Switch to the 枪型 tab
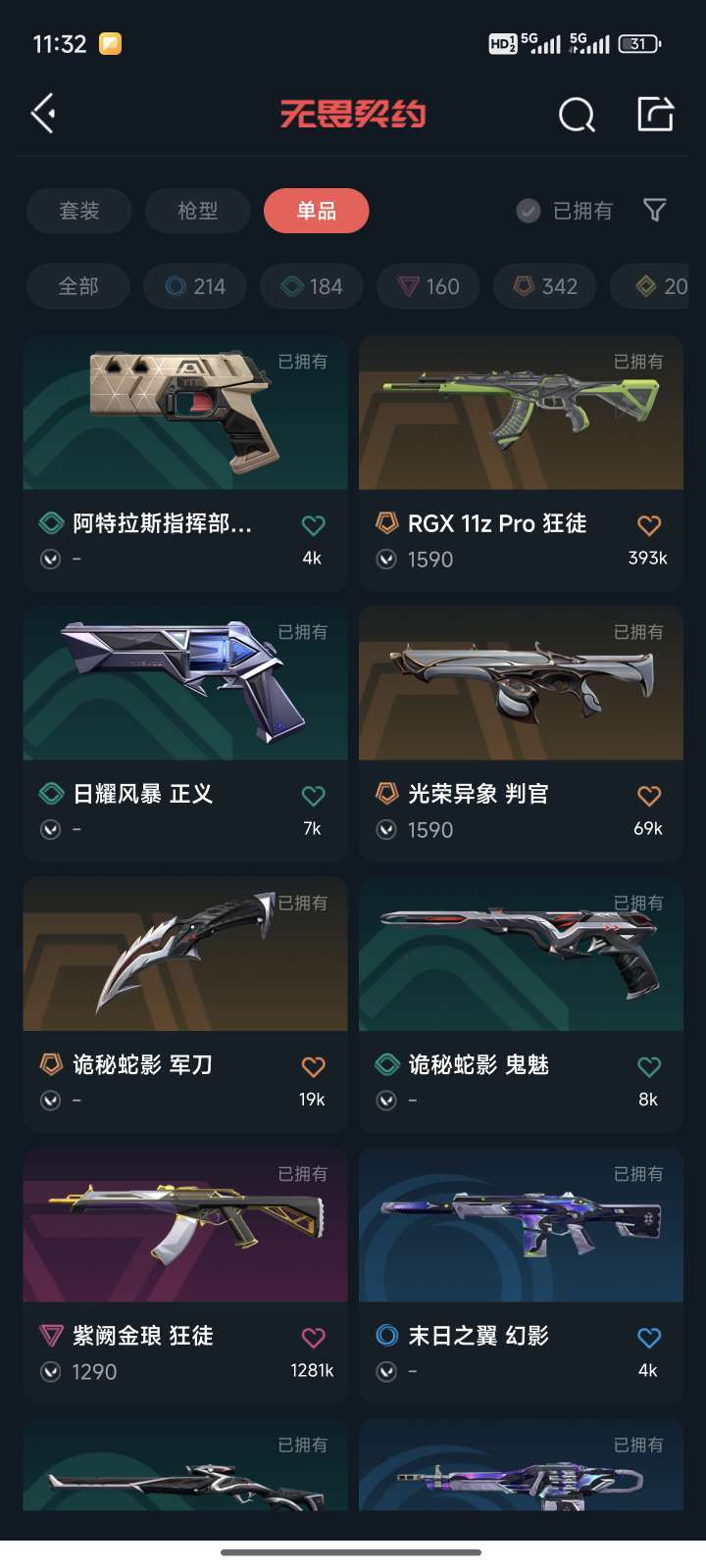This screenshot has height=1568, width=706. (x=198, y=211)
